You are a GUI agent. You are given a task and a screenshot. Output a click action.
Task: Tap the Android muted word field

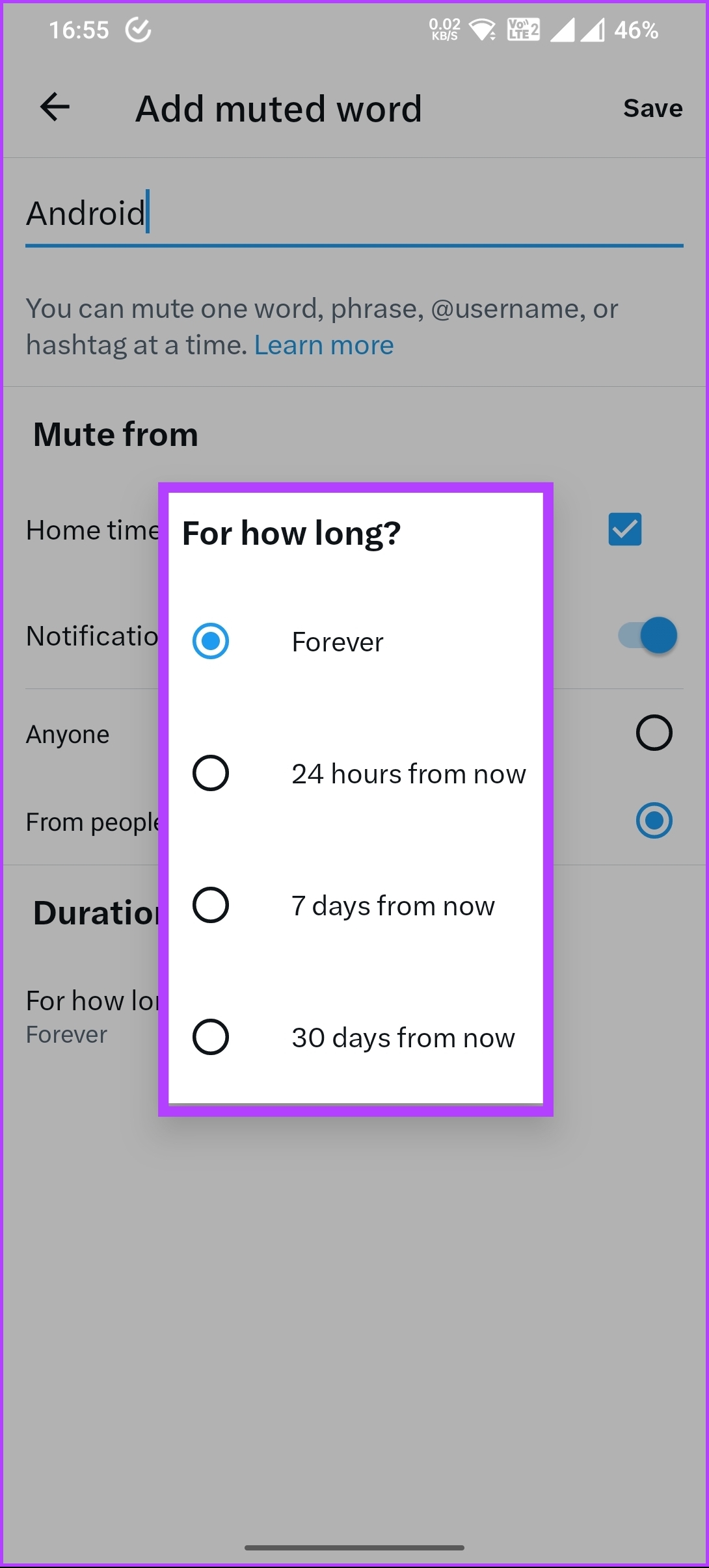point(354,213)
